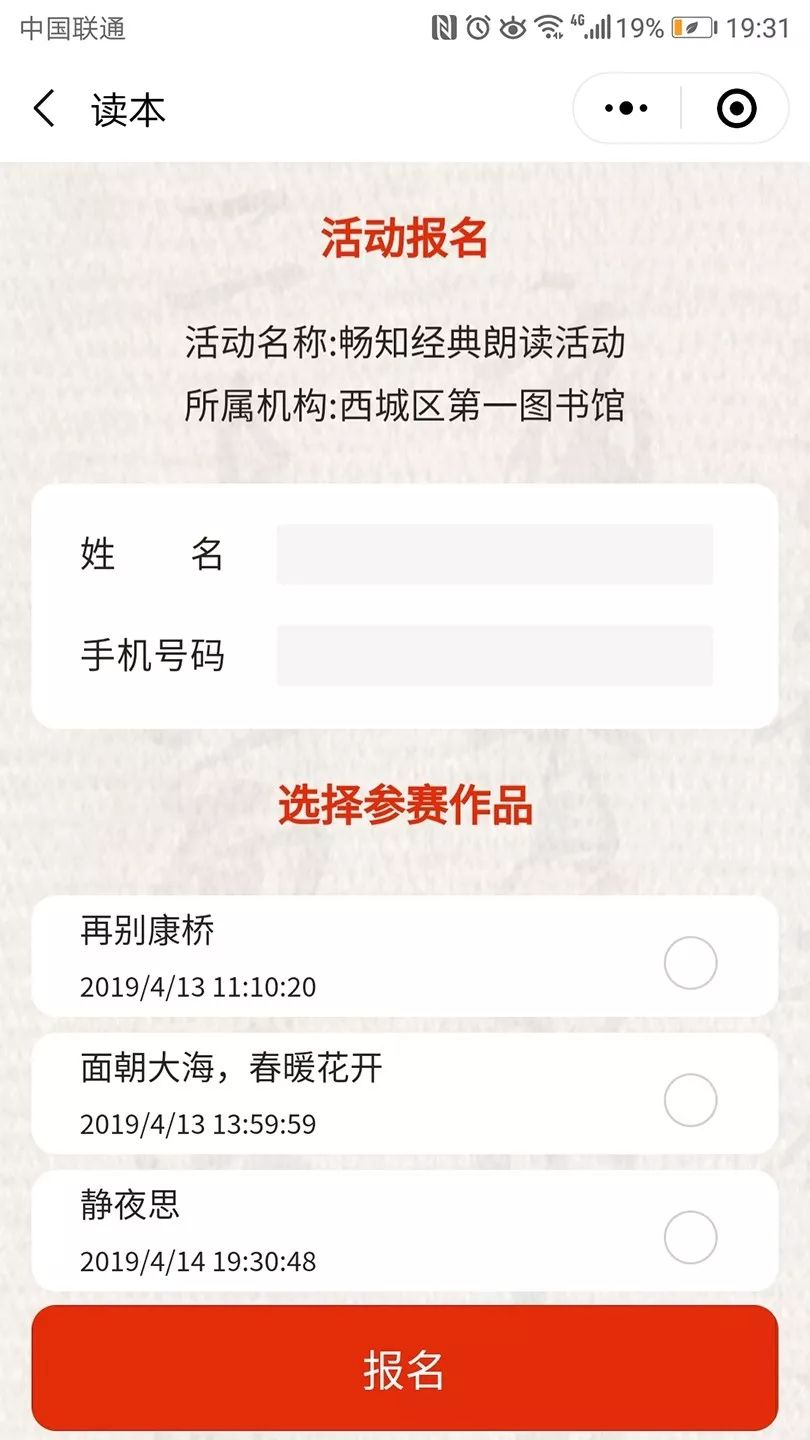The width and height of the screenshot is (810, 1440).
Task: Close the mini program via the circle button
Action: [x=737, y=109]
